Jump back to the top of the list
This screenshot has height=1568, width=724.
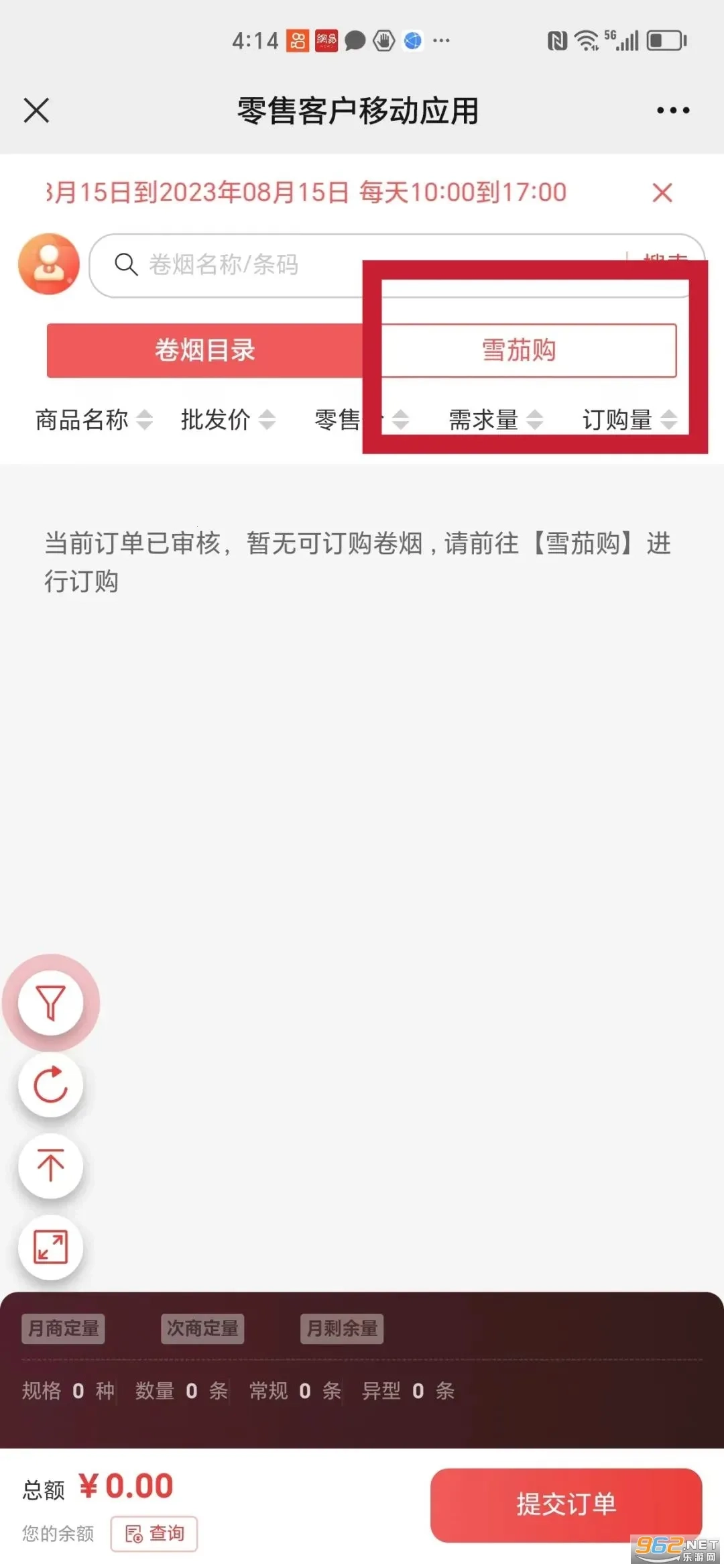[50, 1166]
